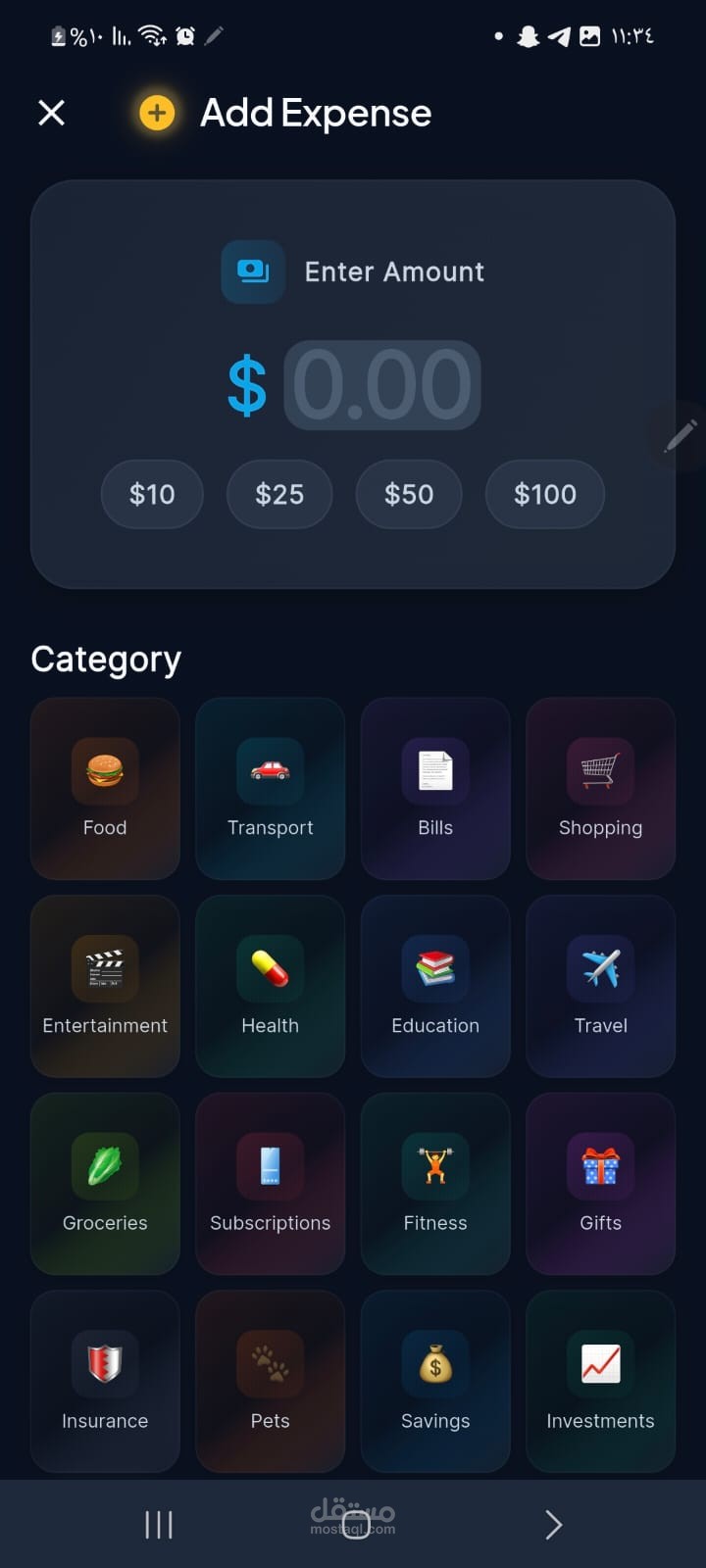Open the floating pencil edit handle
The height and width of the screenshot is (1568, 706).
tap(681, 436)
